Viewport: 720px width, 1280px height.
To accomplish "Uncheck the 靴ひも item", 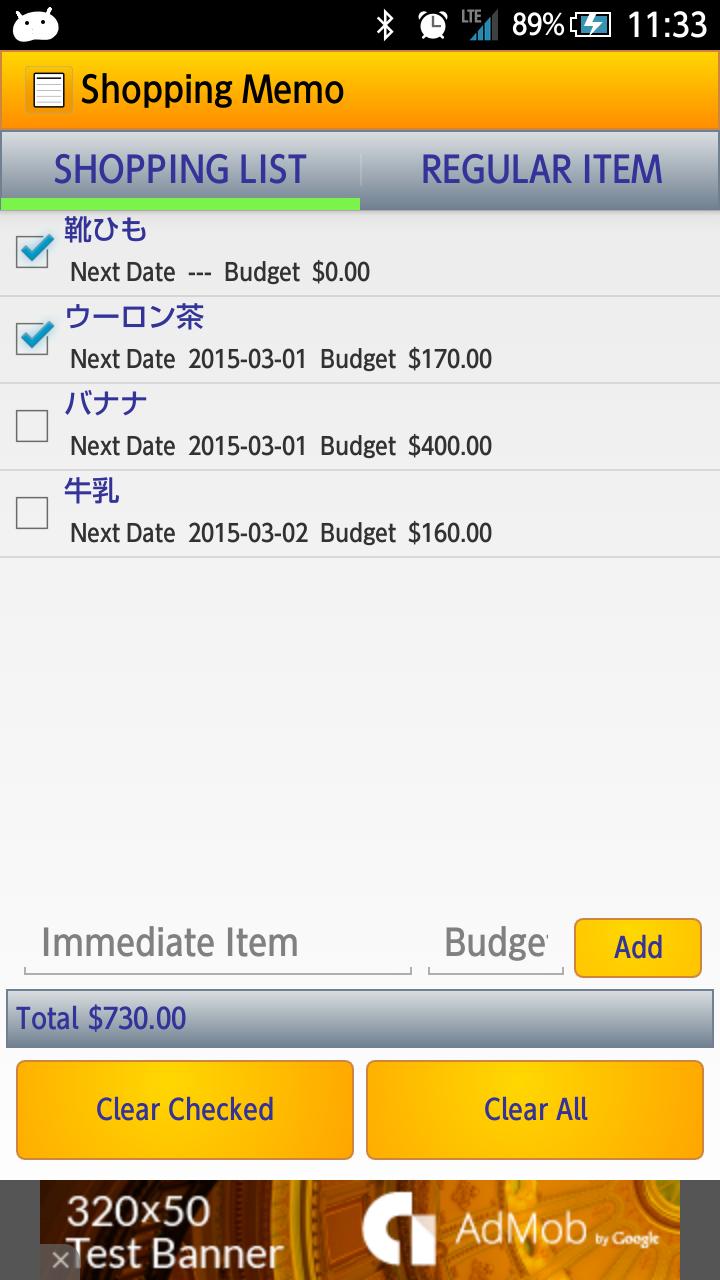I will pos(32,252).
